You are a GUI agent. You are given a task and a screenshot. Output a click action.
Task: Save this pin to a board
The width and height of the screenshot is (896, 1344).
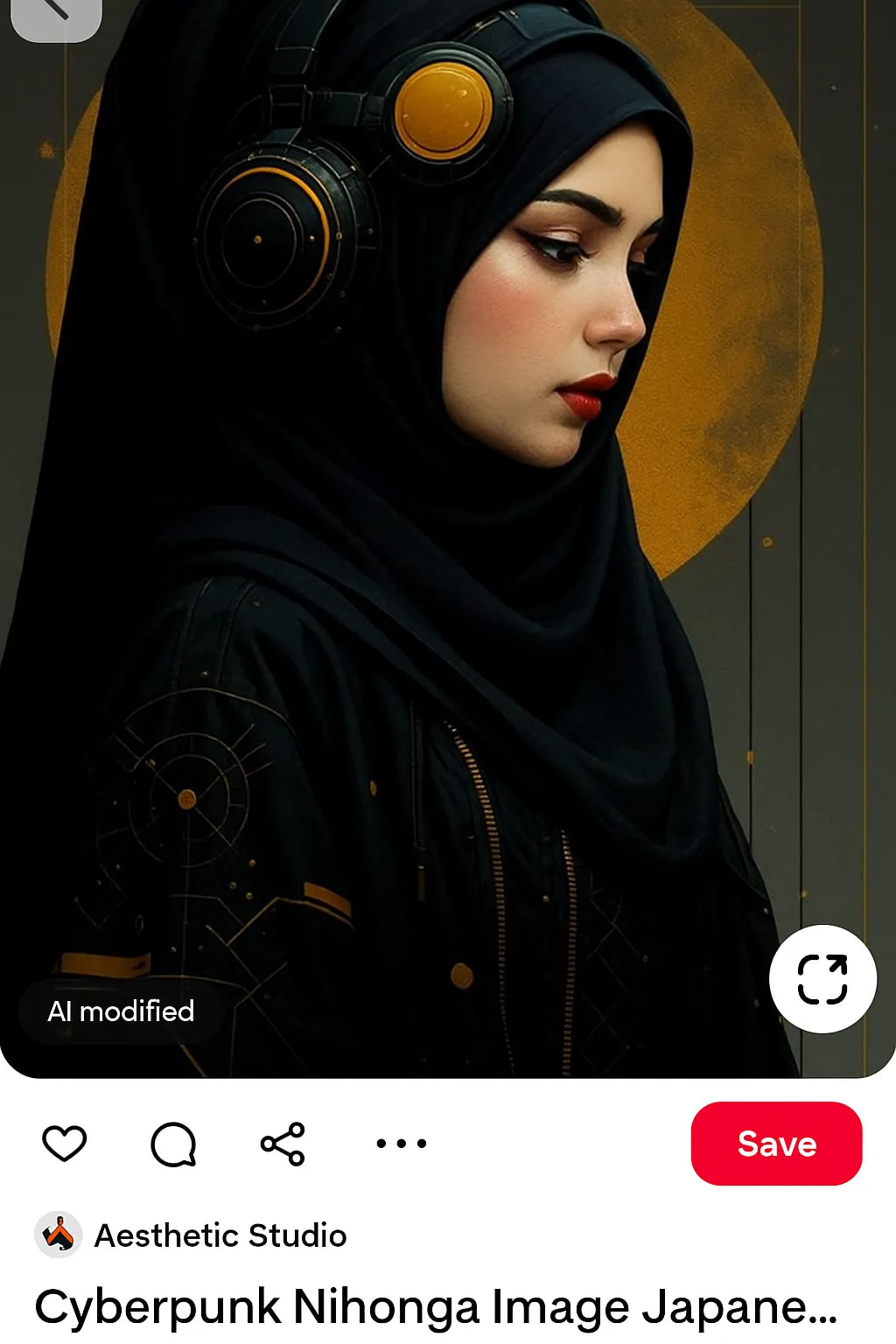tap(776, 1144)
